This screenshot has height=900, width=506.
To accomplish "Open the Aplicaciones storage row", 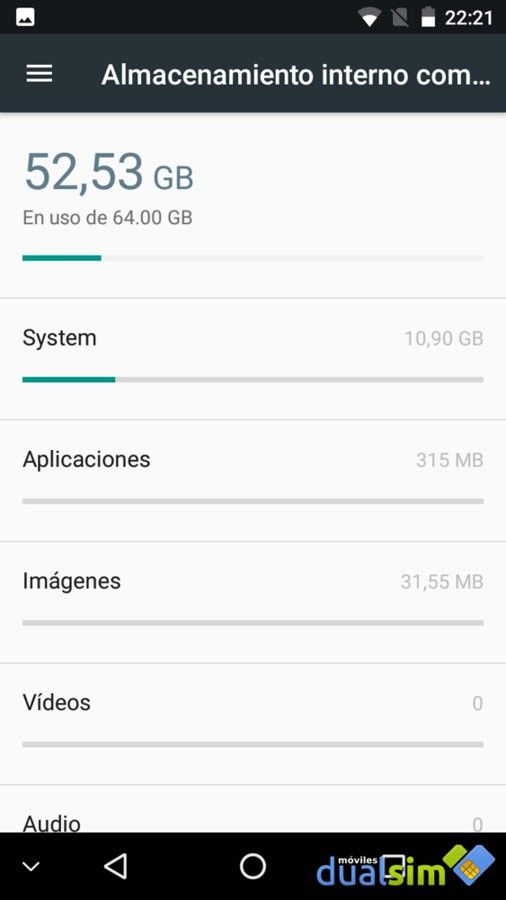I will coord(253,481).
